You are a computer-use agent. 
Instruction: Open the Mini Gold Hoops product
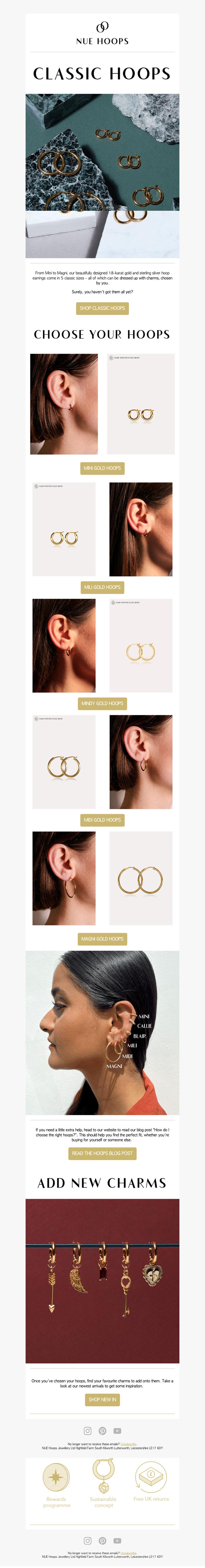(102, 468)
